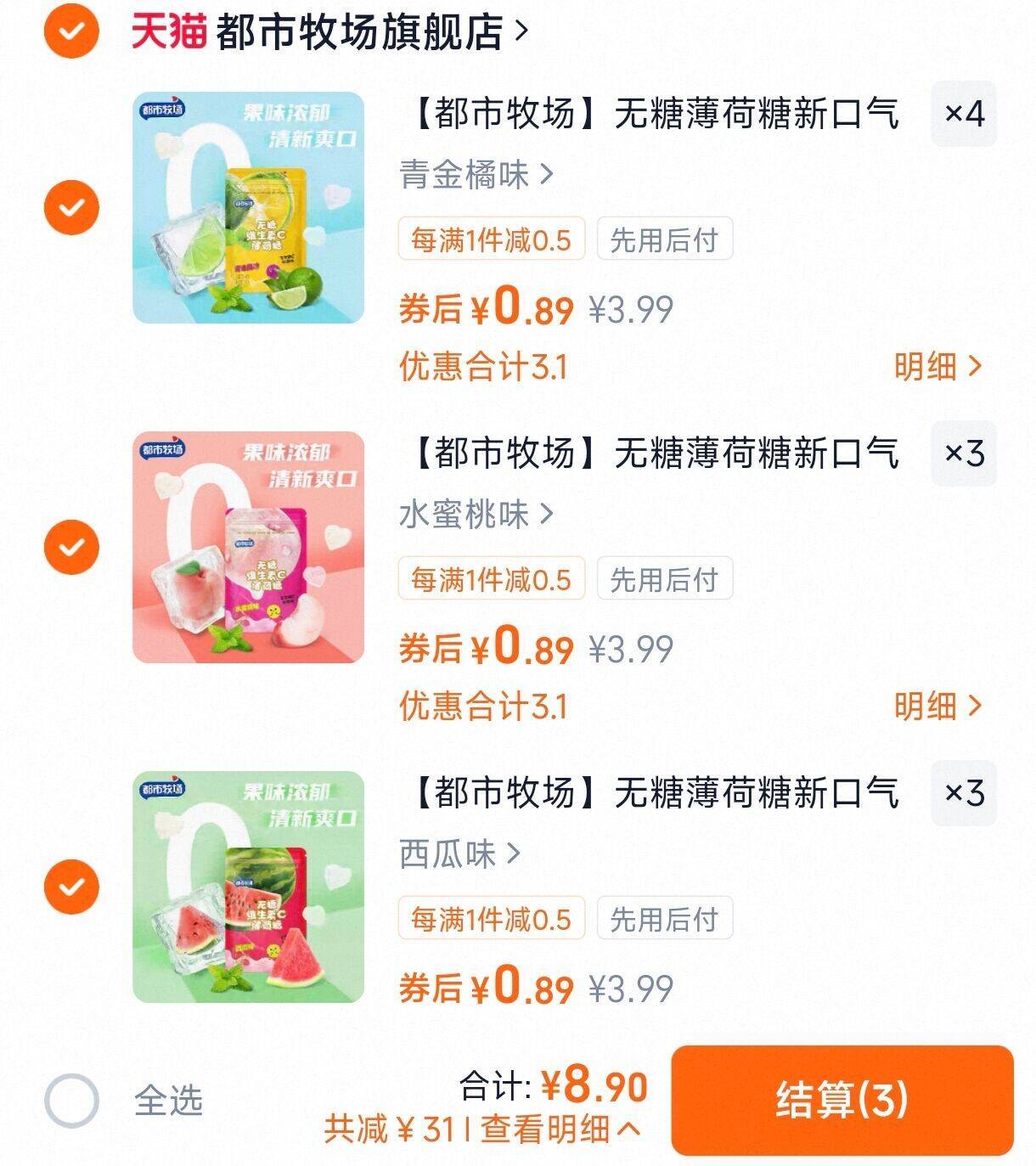Expand 查看明细 savings breakdown
Viewport: 1036px width, 1166px height.
pyautogui.click(x=560, y=1129)
